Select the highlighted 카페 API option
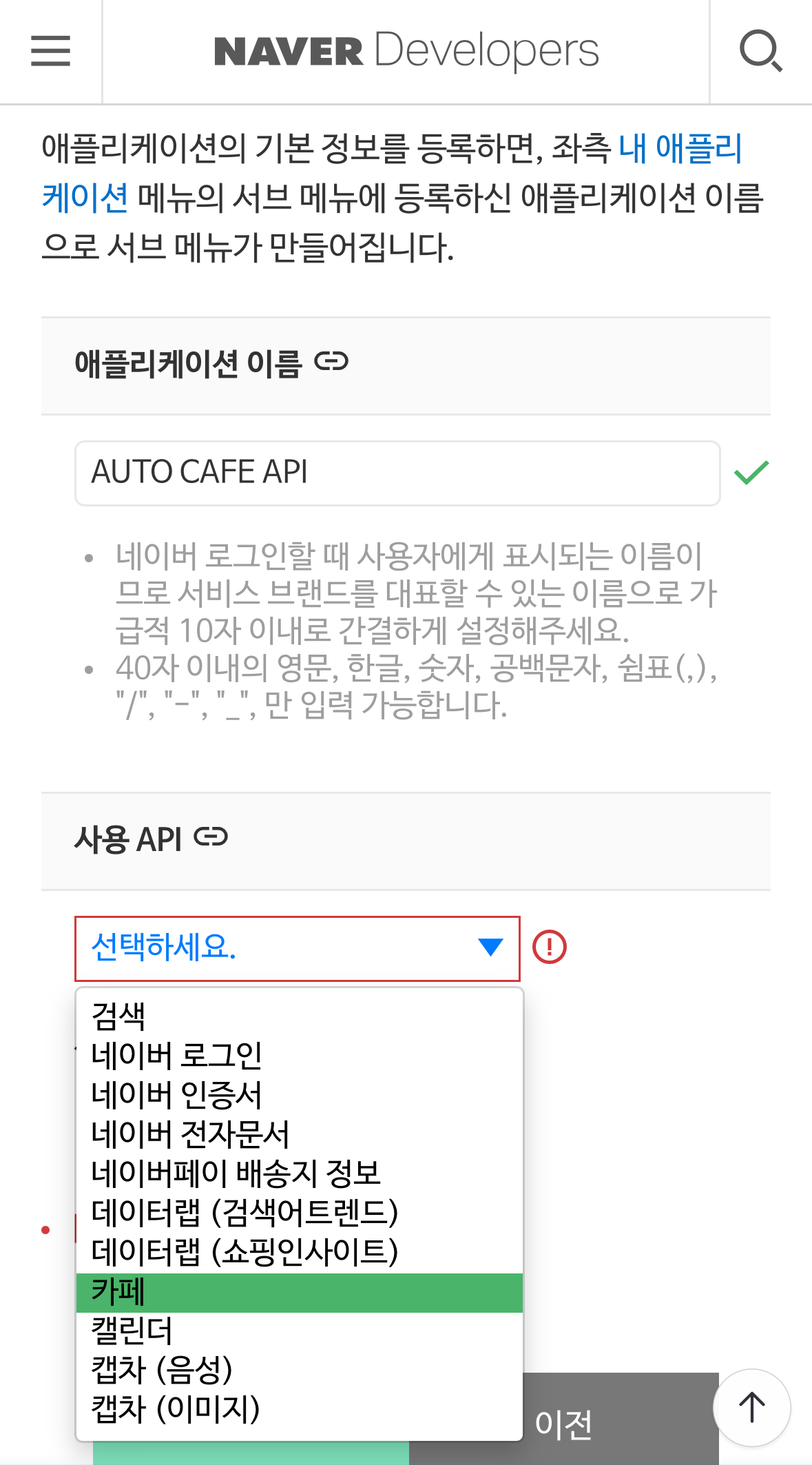 pyautogui.click(x=118, y=1291)
